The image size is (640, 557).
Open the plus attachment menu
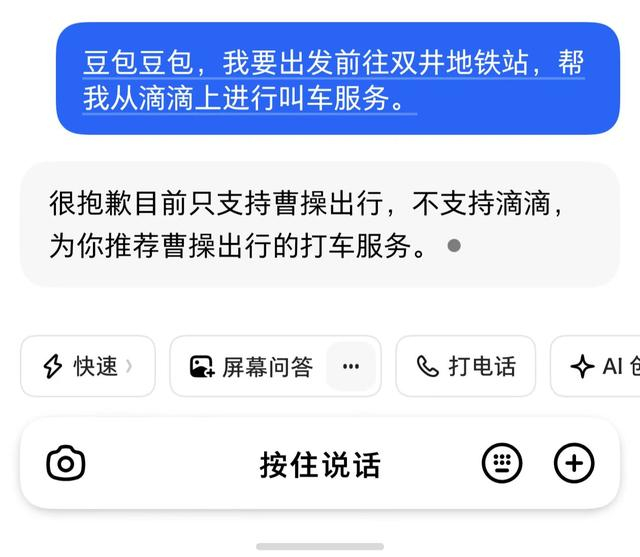pyautogui.click(x=574, y=463)
